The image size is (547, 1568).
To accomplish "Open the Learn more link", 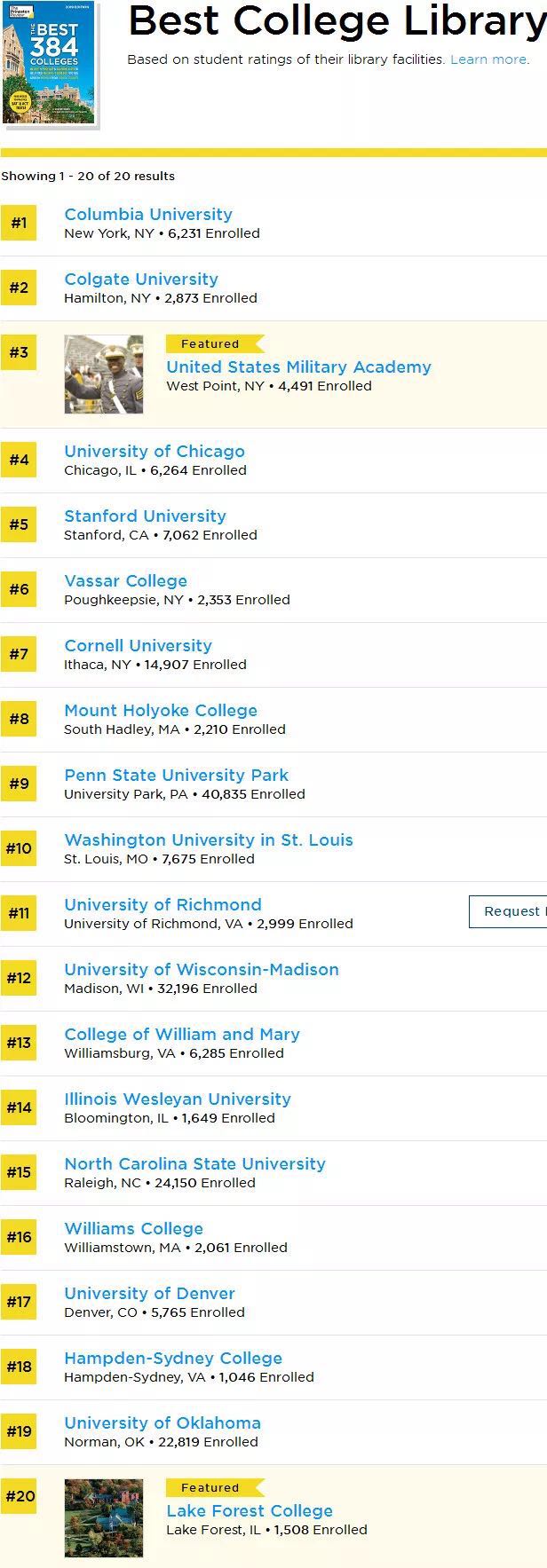I will click(488, 59).
